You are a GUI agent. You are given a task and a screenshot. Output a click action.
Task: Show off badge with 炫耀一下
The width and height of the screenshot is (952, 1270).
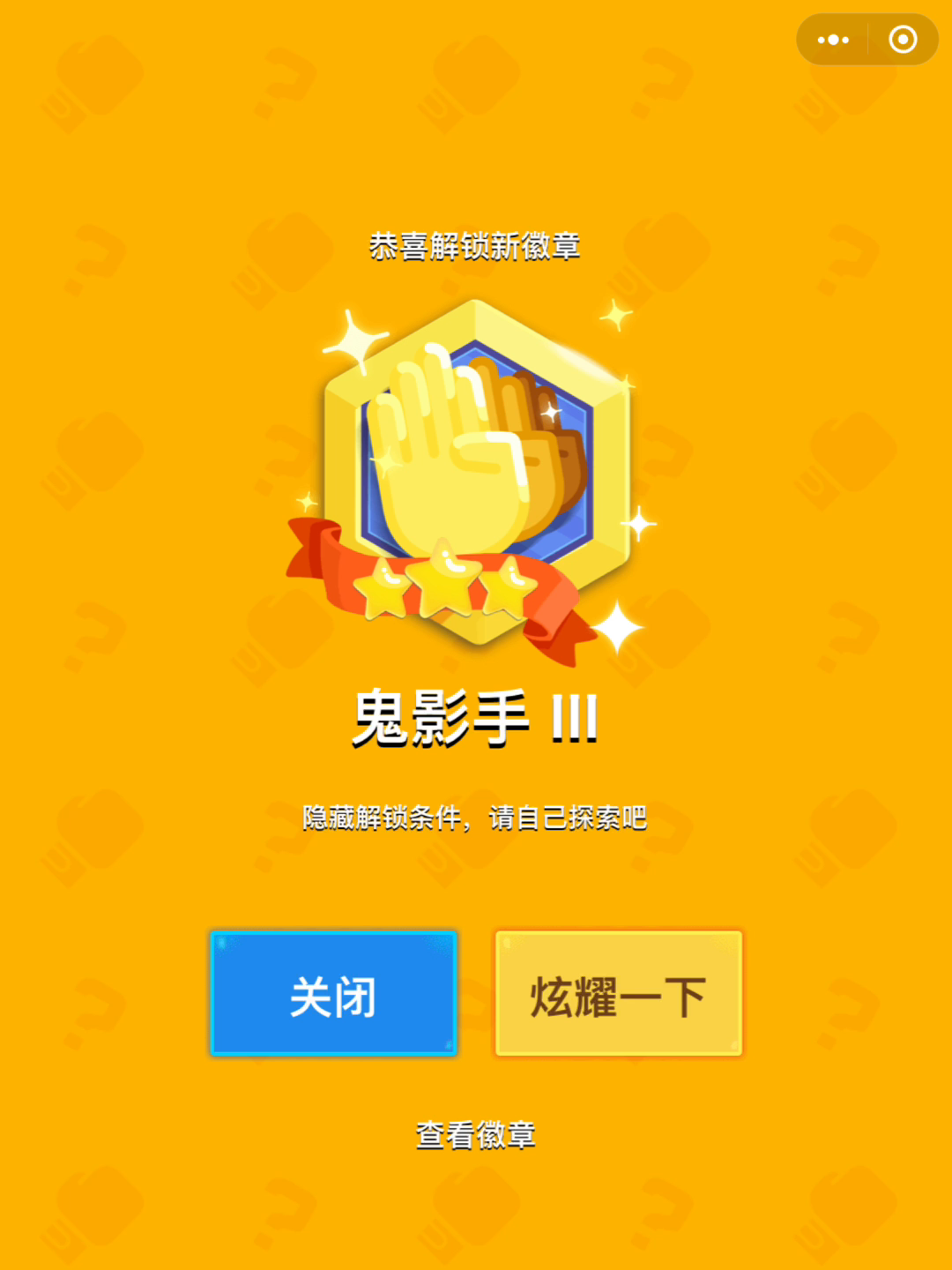pos(618,994)
